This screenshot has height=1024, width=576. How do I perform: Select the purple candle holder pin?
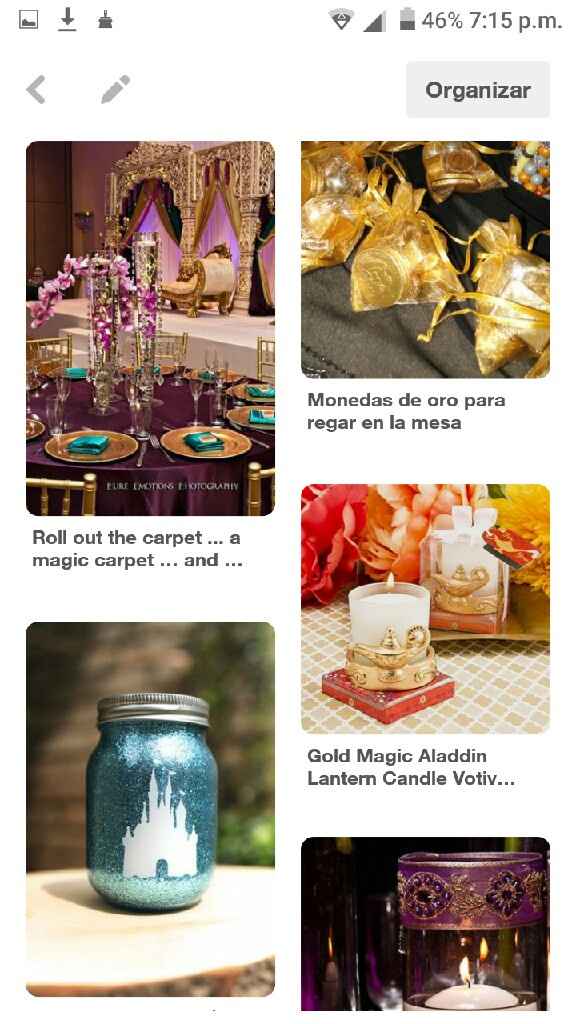425,923
